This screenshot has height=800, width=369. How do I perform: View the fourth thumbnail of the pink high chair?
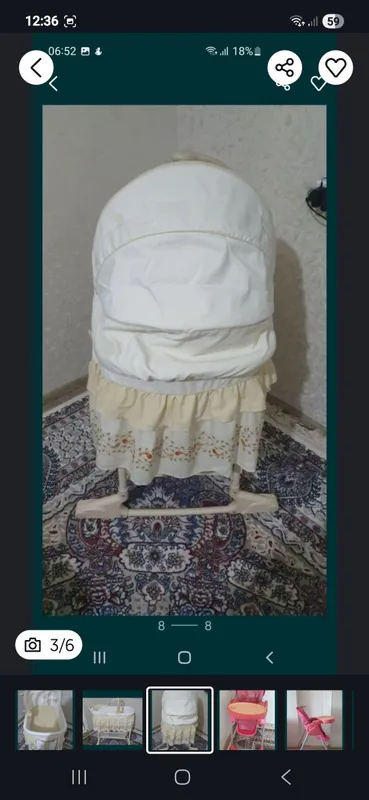point(247,720)
